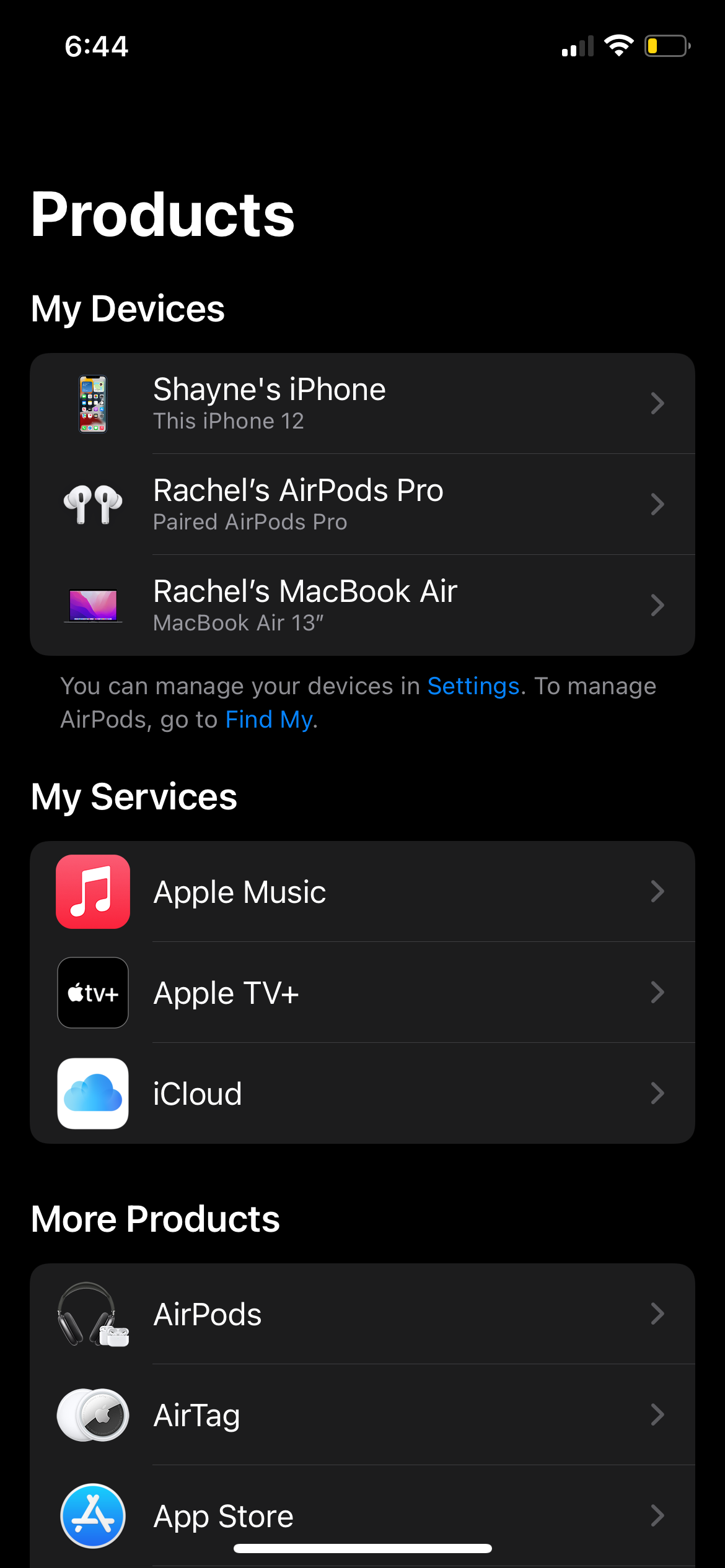Select the AirTag icon
Screen dimensions: 725x1568
[92, 1415]
